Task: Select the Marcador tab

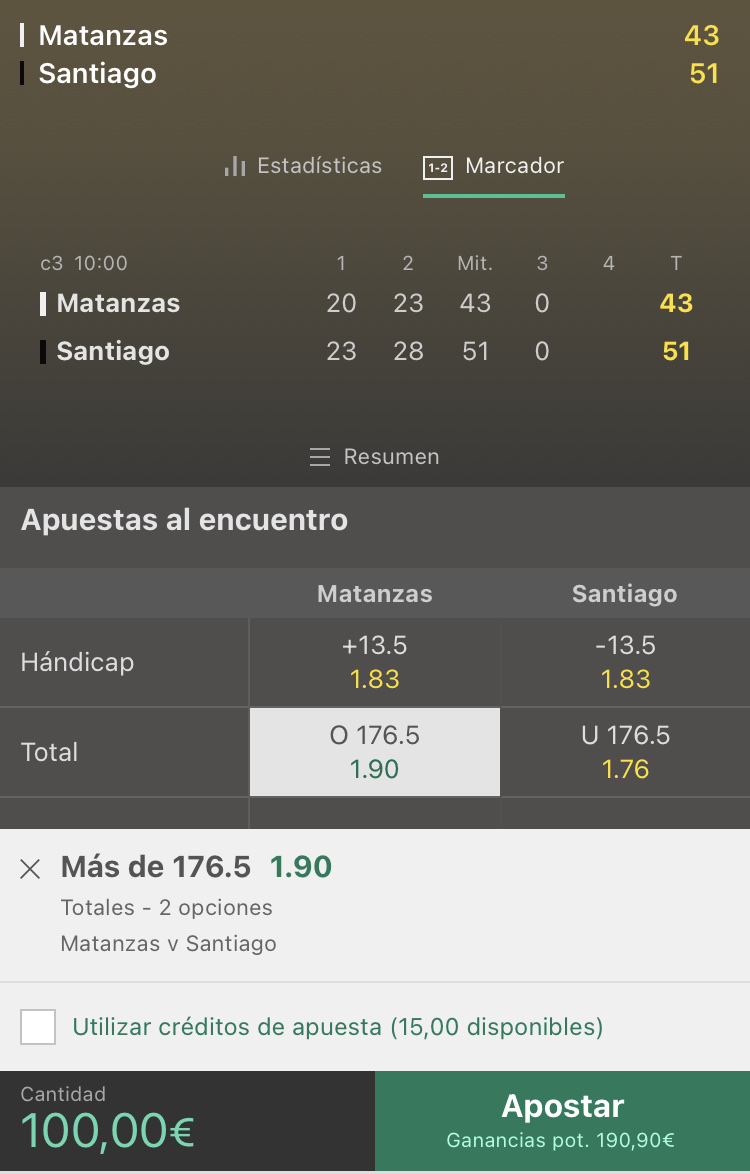Action: [x=493, y=166]
